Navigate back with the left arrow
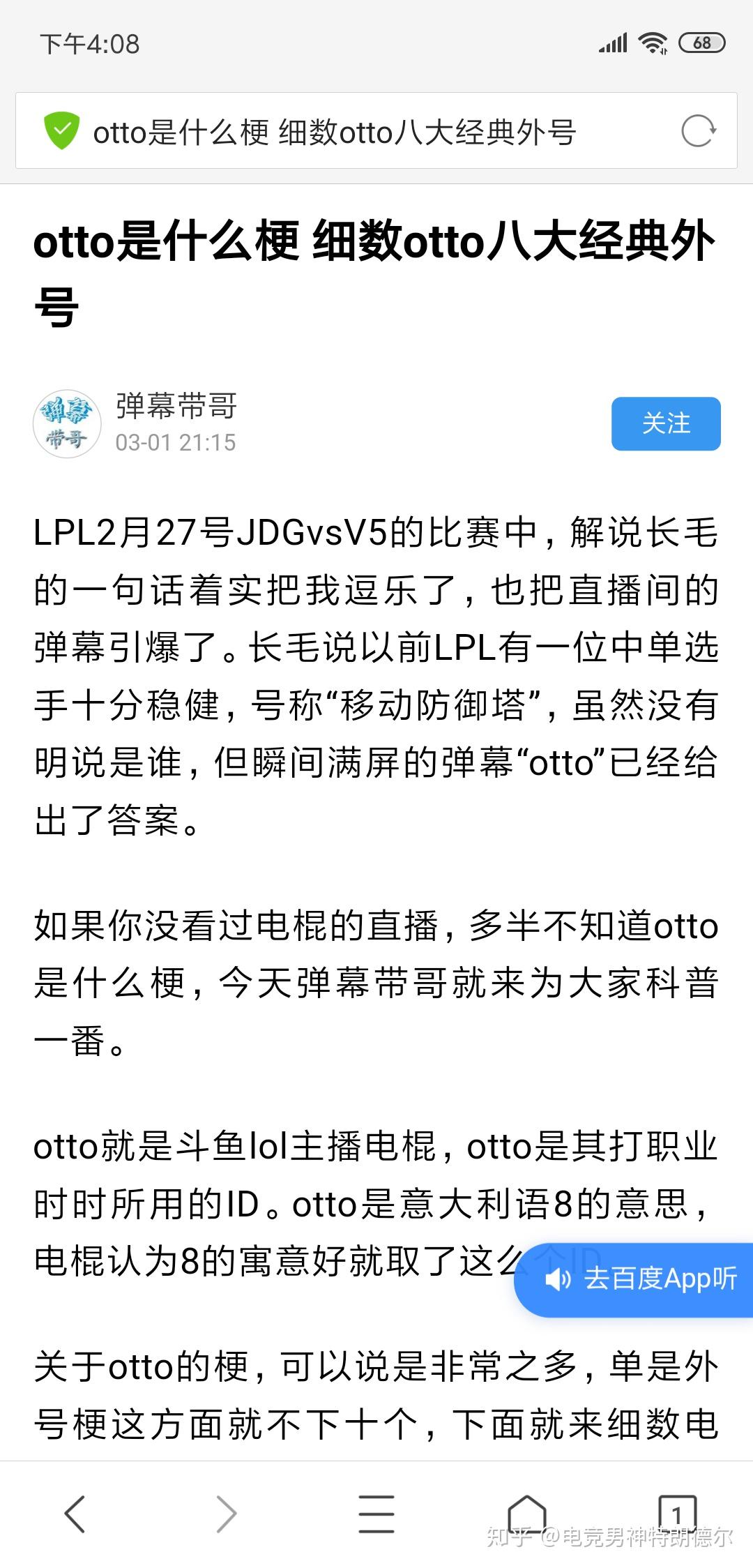Viewport: 753px width, 1568px height. [x=75, y=1512]
